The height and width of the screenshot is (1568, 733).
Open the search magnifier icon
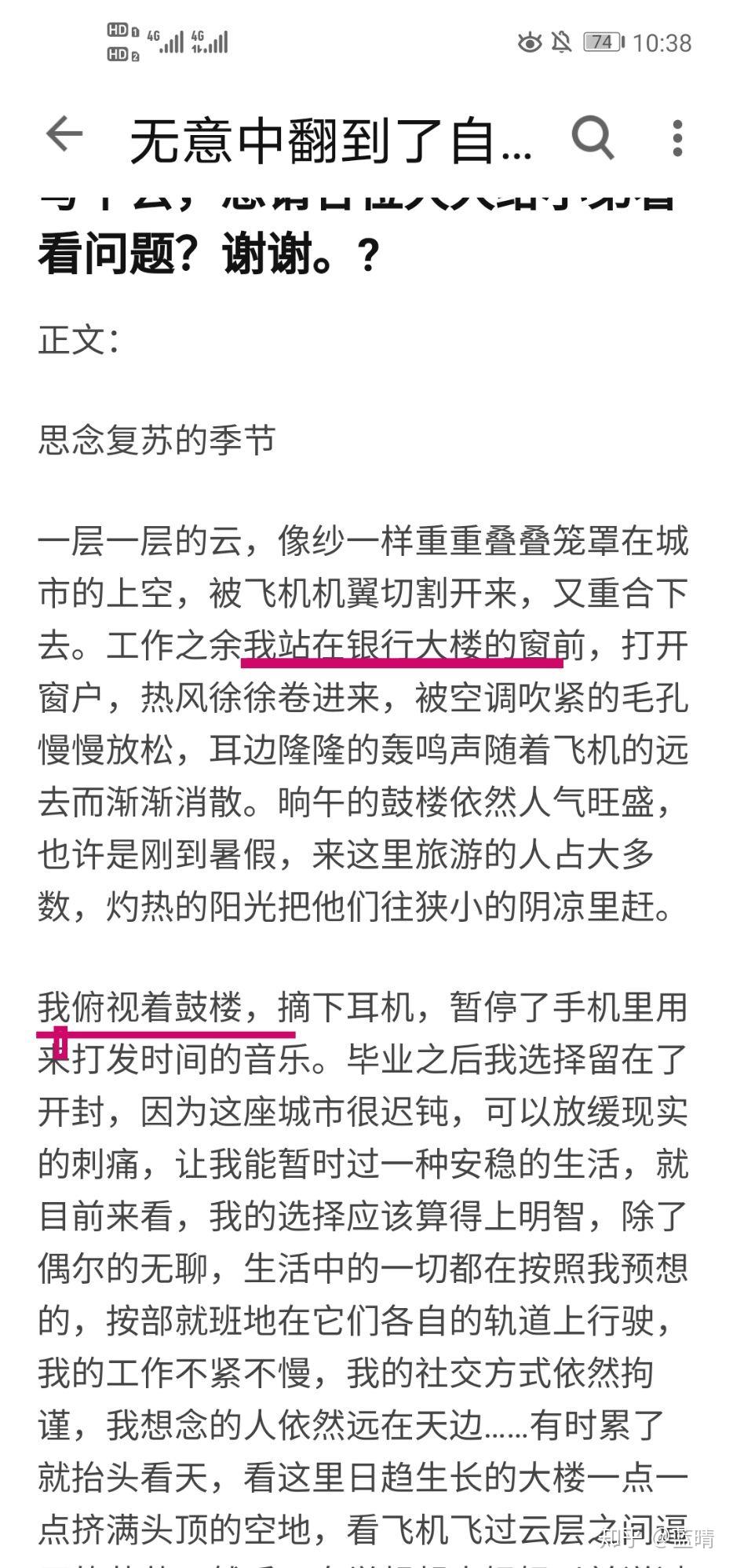click(x=592, y=137)
